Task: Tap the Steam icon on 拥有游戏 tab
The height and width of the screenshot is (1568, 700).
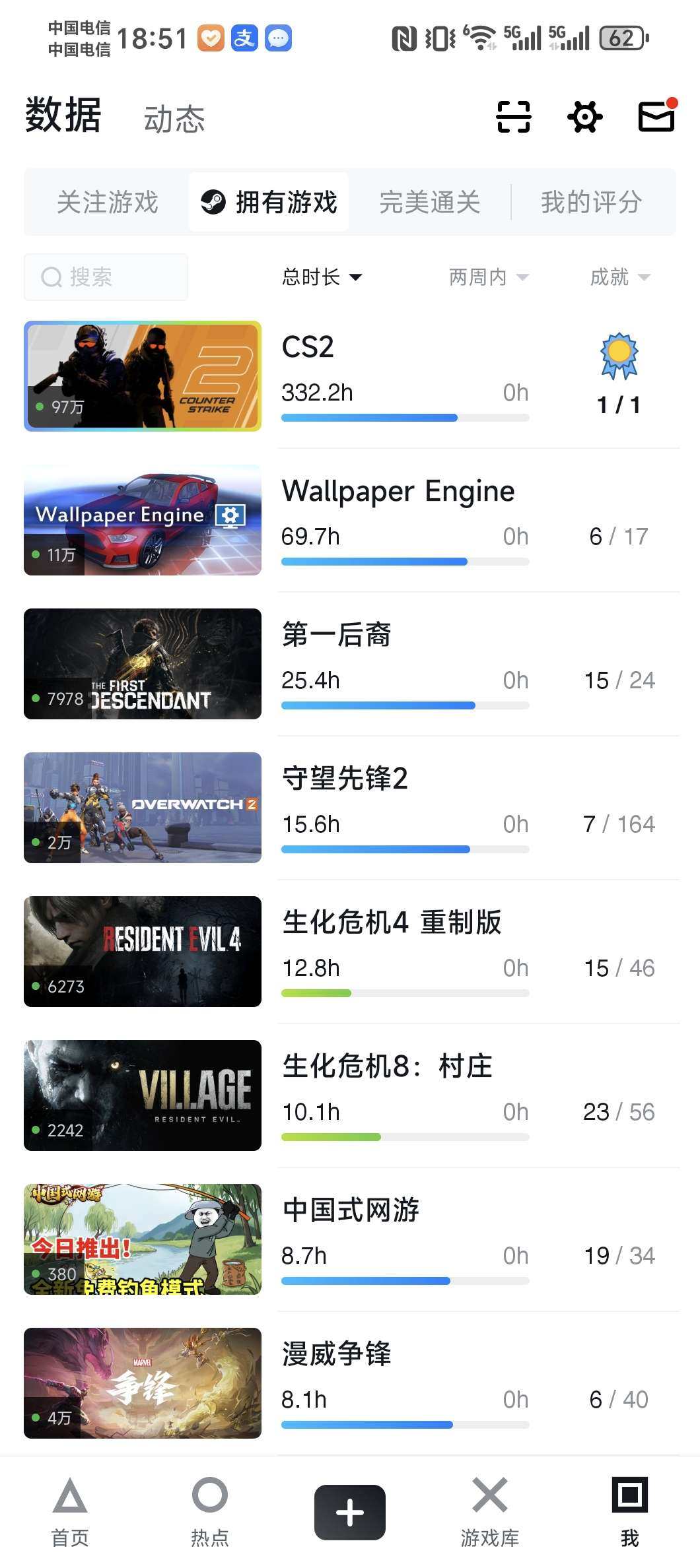Action: tap(213, 202)
